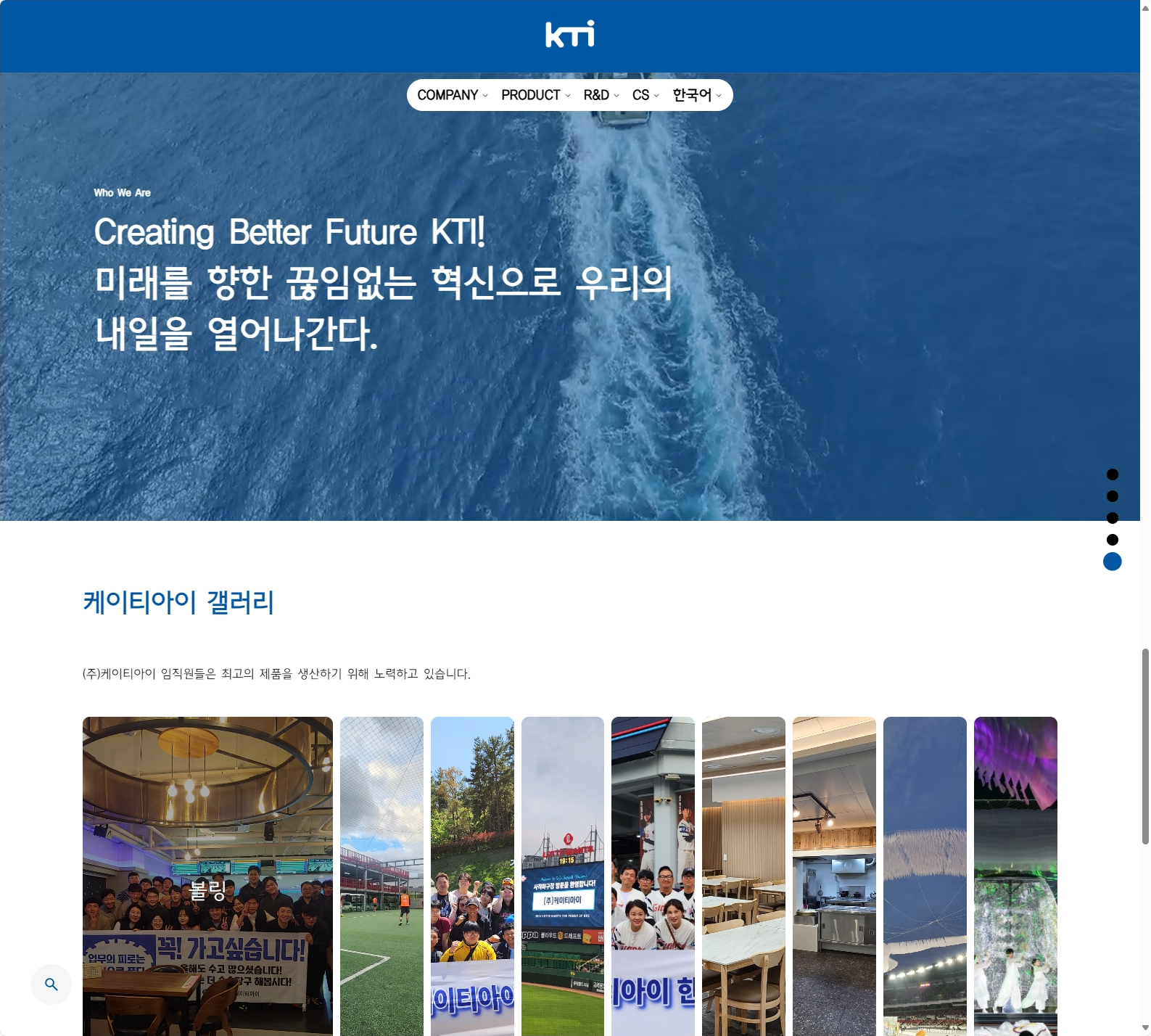Jump to the first section dot
Viewport: 1151px width, 1036px height.
click(x=1113, y=474)
